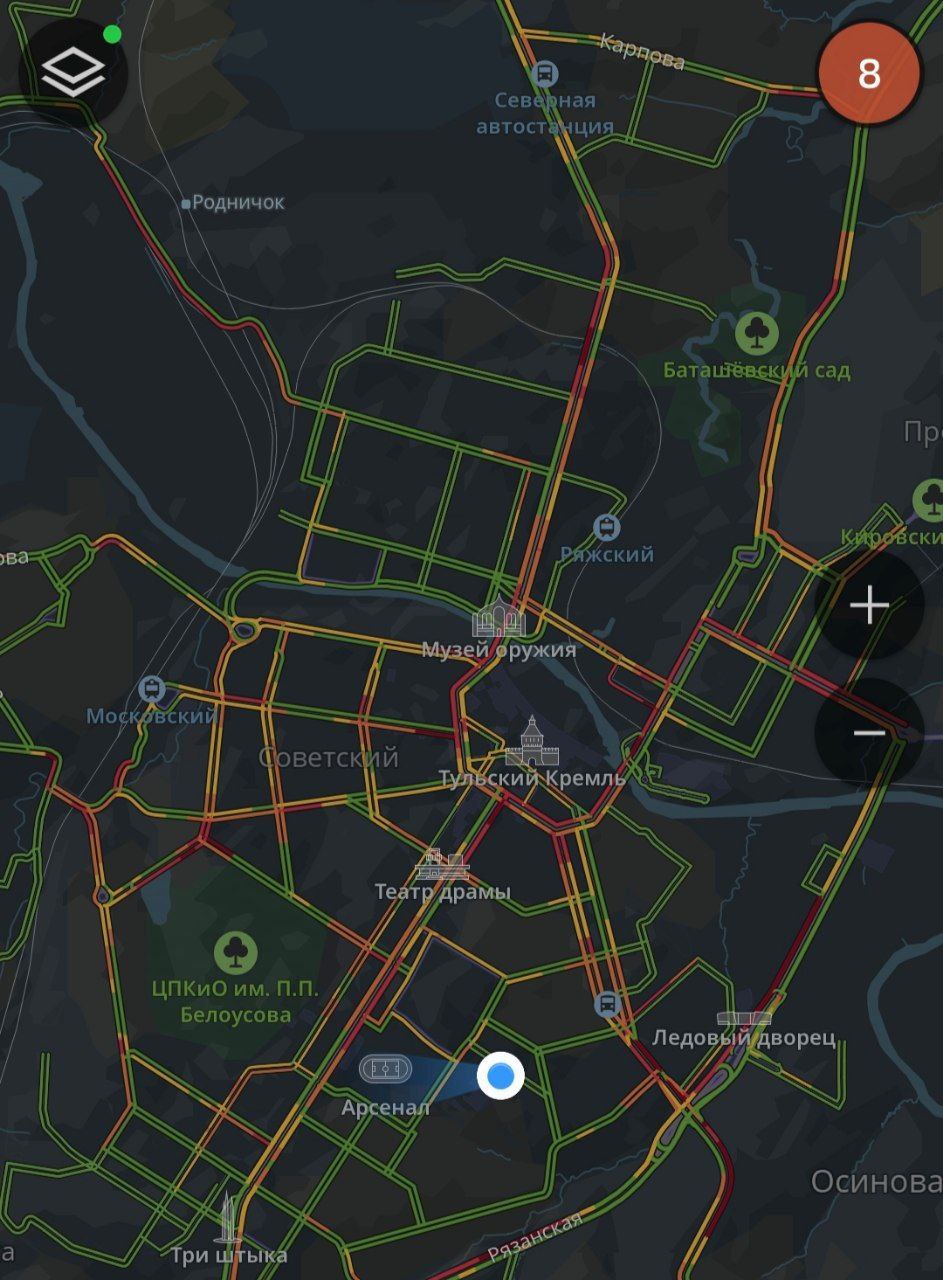Tap the Арсенал stadium marker

[385, 1069]
